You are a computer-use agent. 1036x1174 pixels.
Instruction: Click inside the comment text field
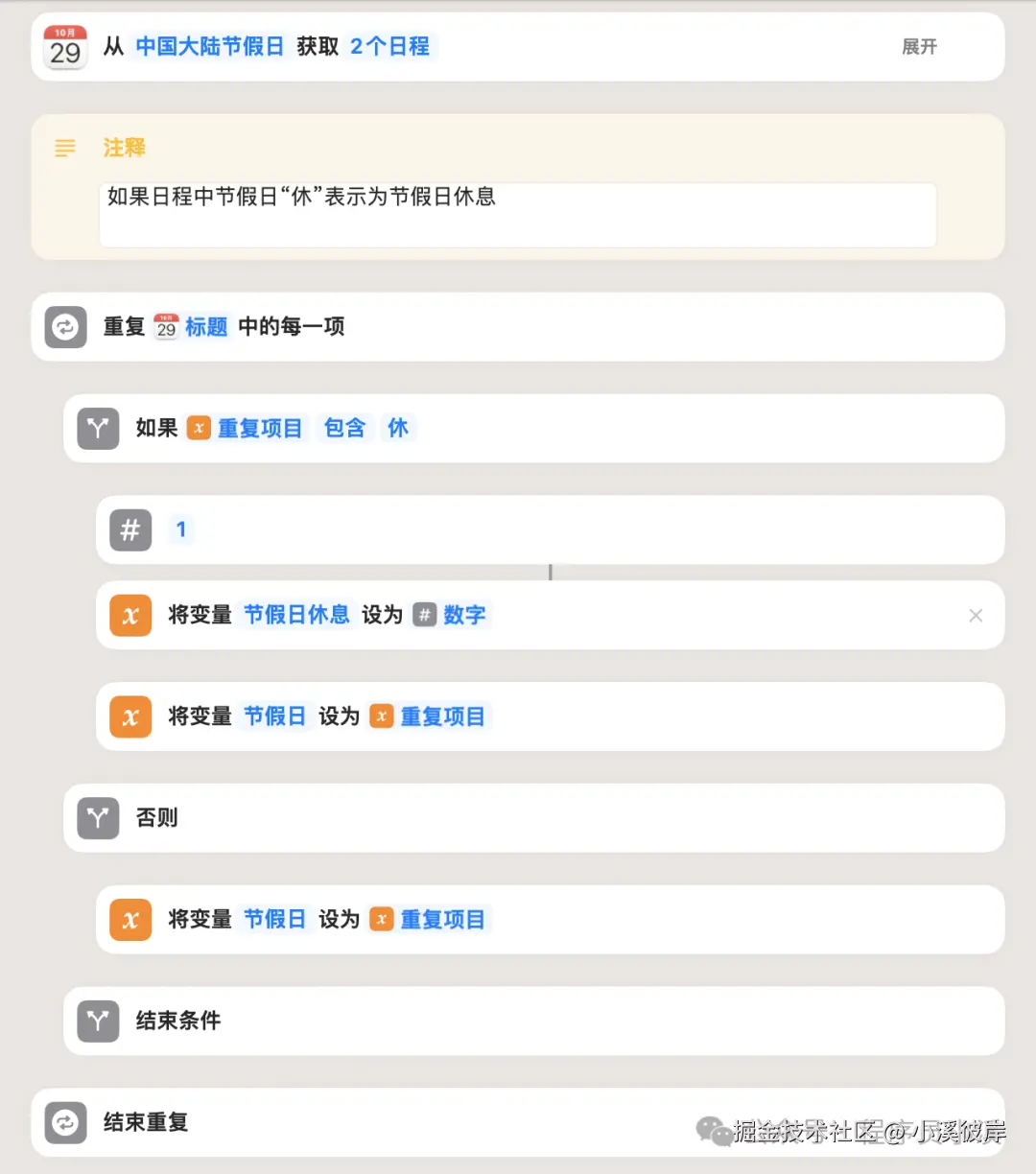pos(518,213)
